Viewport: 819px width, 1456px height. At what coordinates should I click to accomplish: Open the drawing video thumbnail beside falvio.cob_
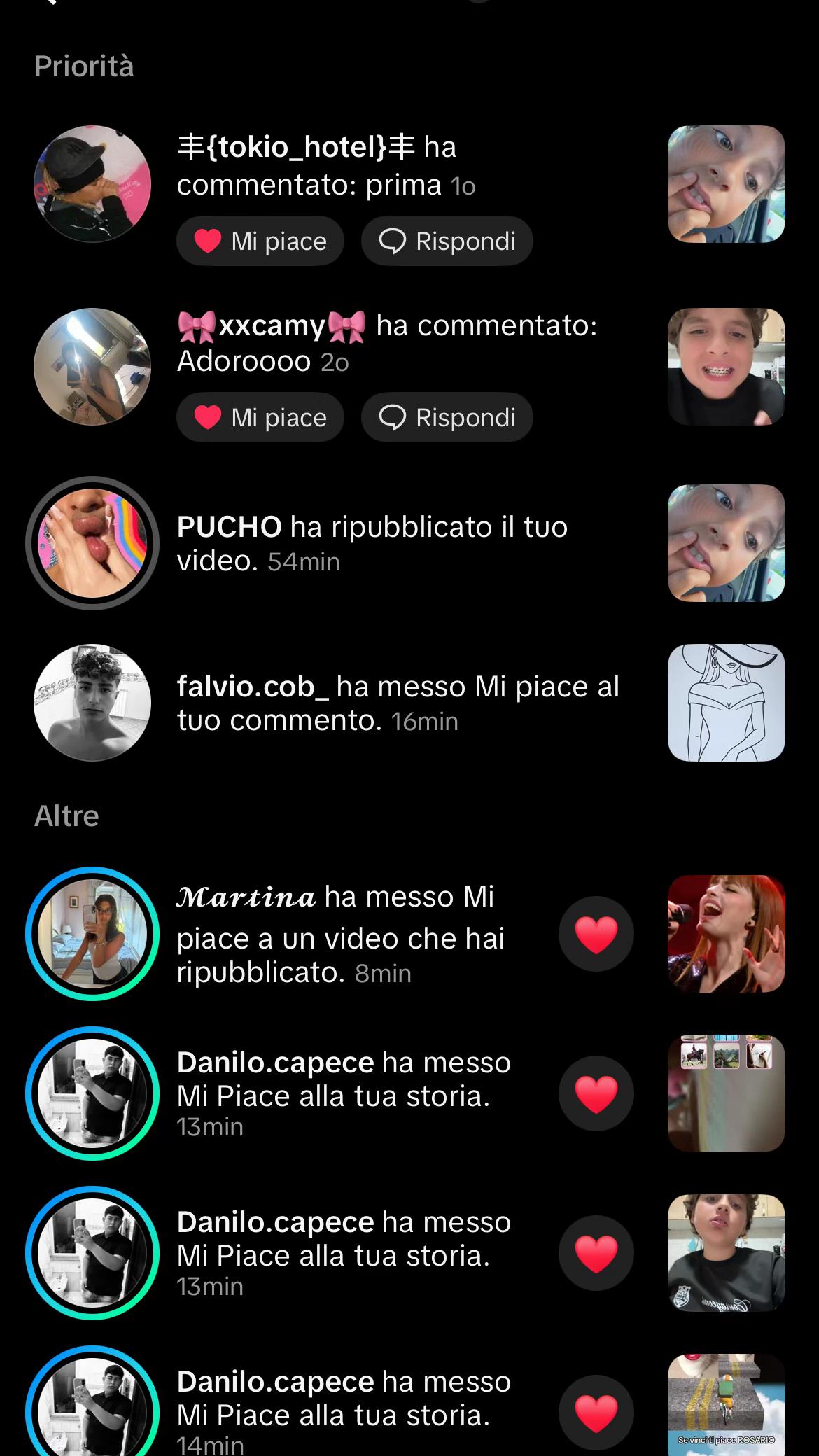pyautogui.click(x=727, y=703)
